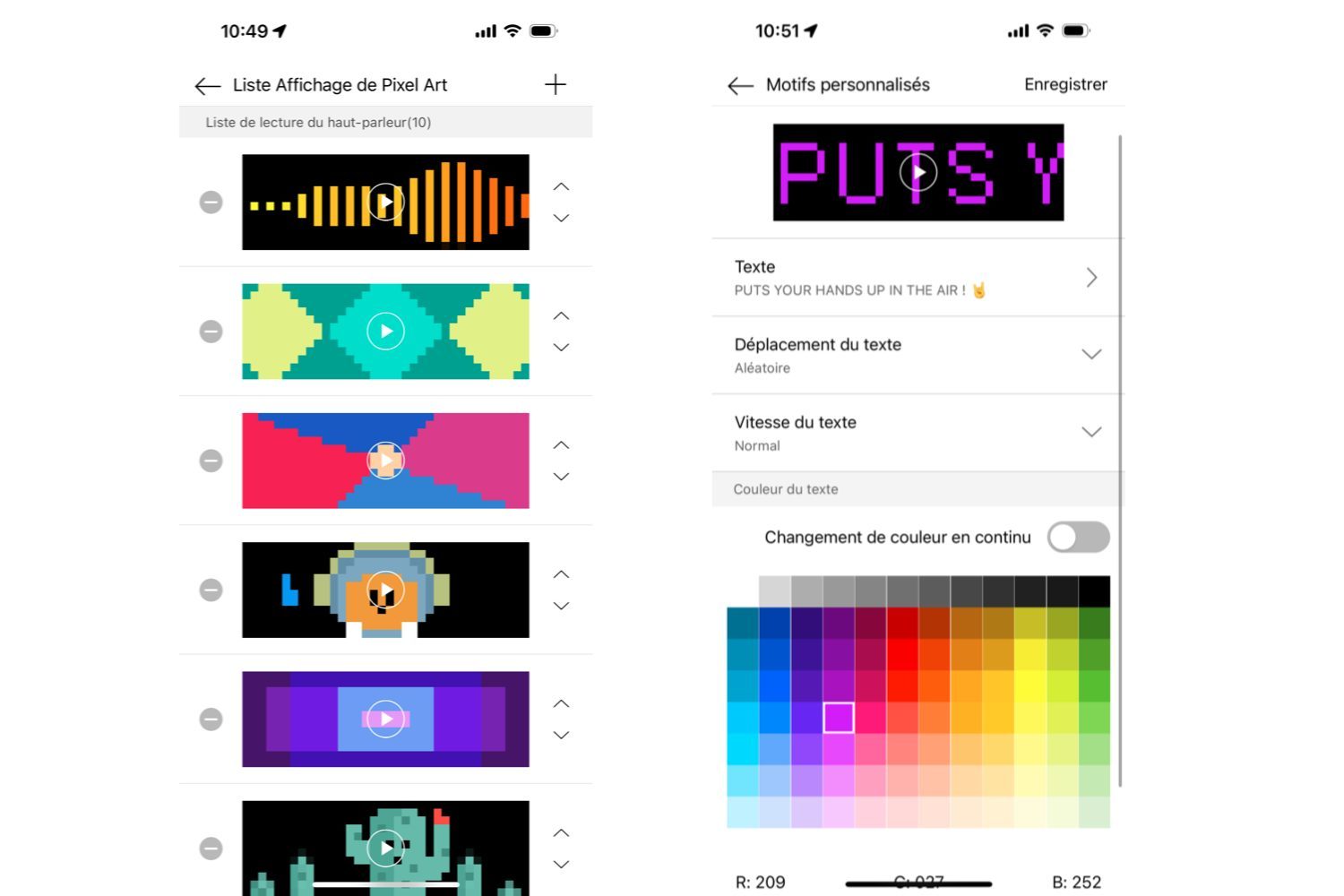Add a new pixel art with plus icon

[x=556, y=85]
